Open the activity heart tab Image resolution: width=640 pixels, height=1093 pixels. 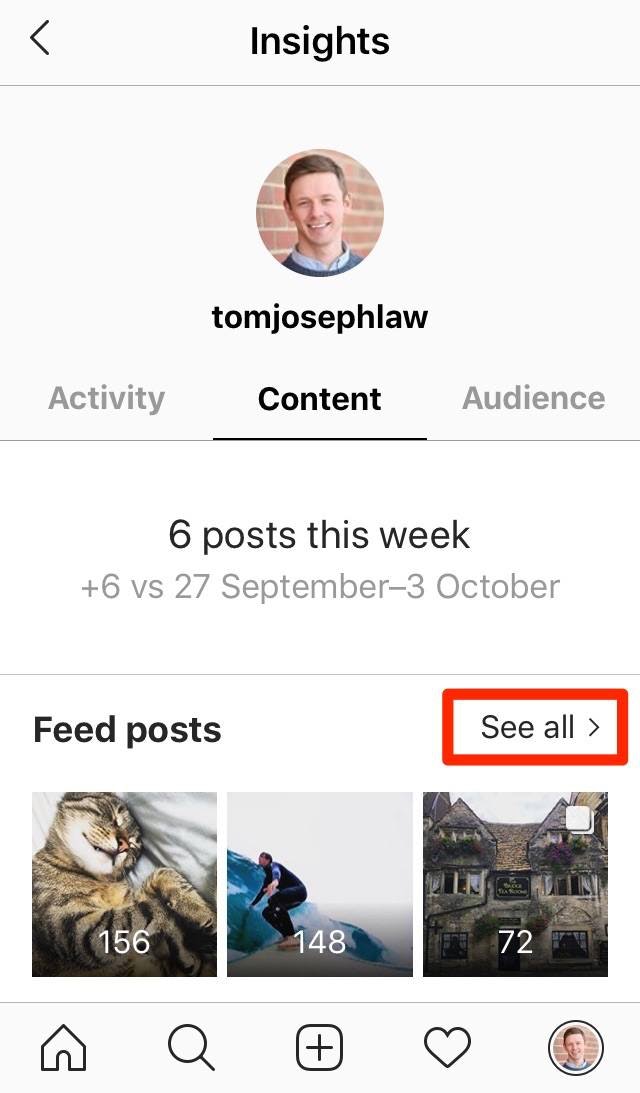tap(447, 1049)
